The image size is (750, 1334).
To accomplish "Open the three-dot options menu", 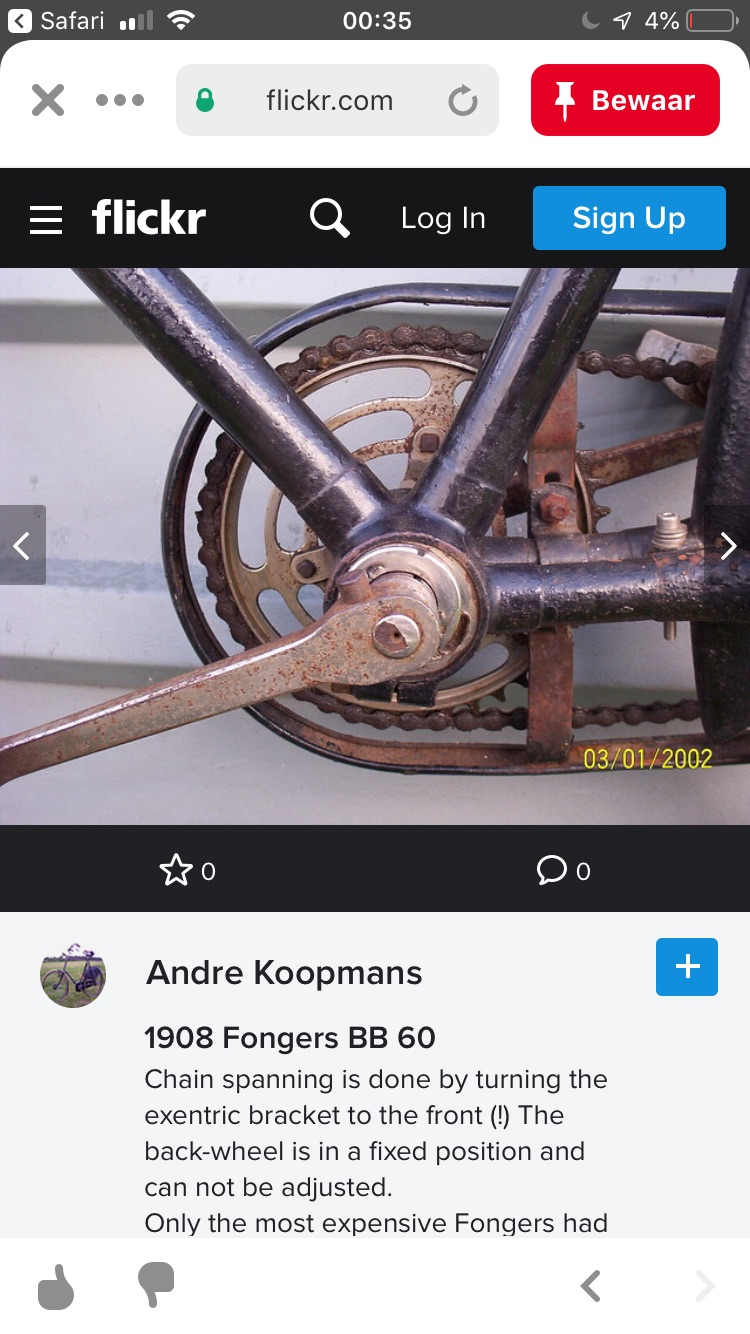I will click(x=120, y=100).
